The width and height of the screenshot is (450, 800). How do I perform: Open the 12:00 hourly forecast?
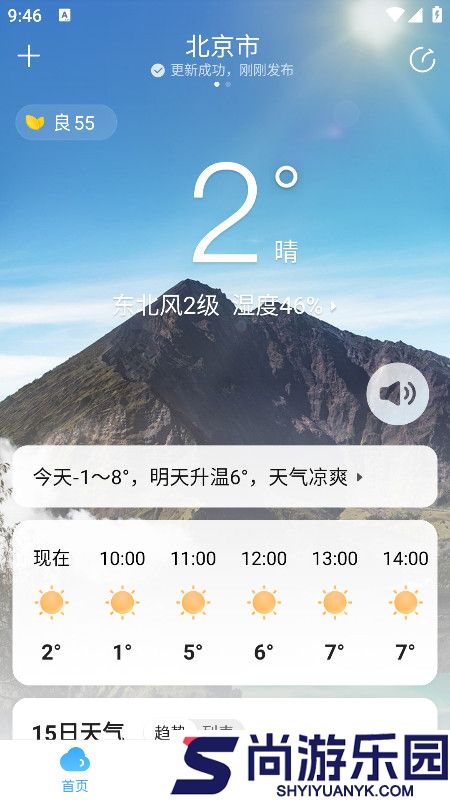click(x=264, y=603)
